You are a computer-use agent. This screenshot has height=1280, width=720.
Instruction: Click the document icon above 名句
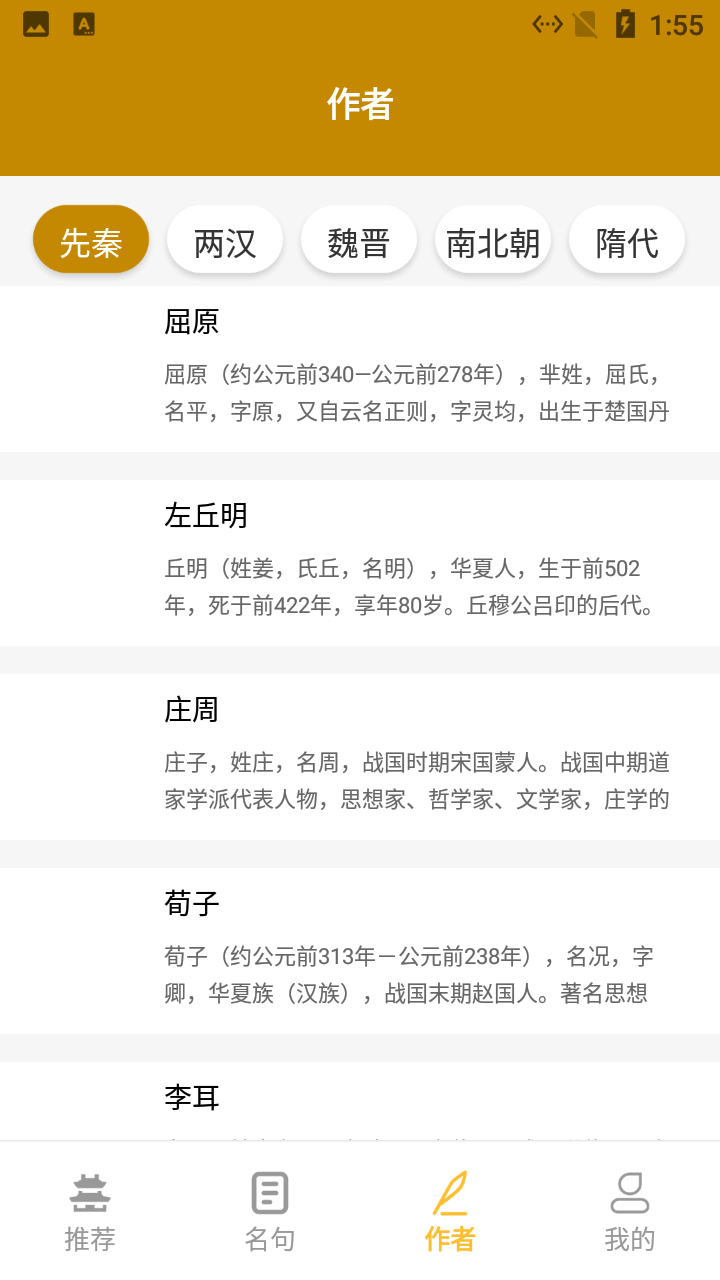pos(269,1192)
